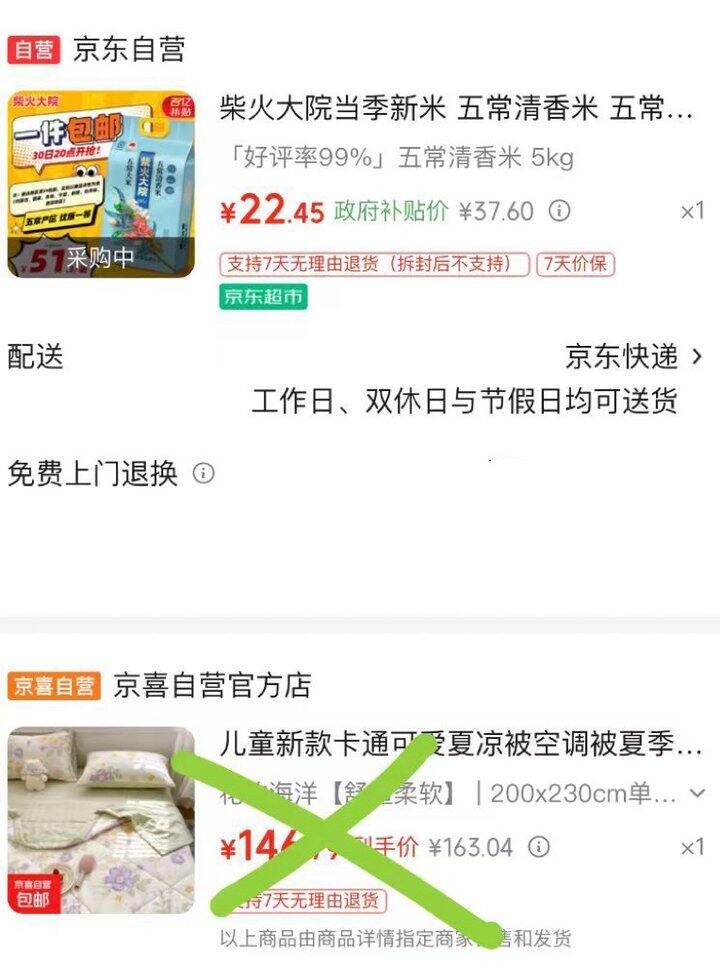
Task: Show info about 免费上门退换
Action: (204, 473)
